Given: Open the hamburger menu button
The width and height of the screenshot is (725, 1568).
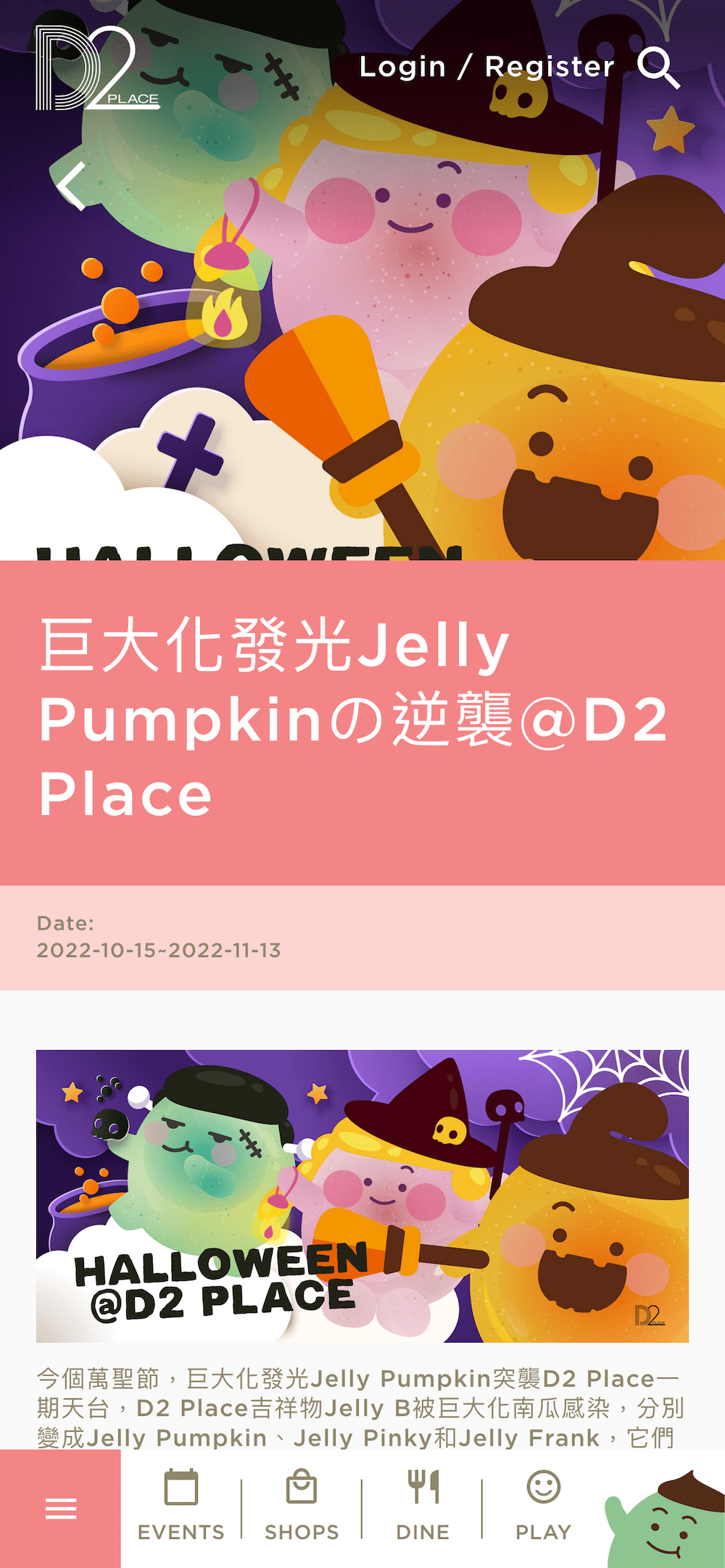Looking at the screenshot, I should pyautogui.click(x=61, y=1509).
